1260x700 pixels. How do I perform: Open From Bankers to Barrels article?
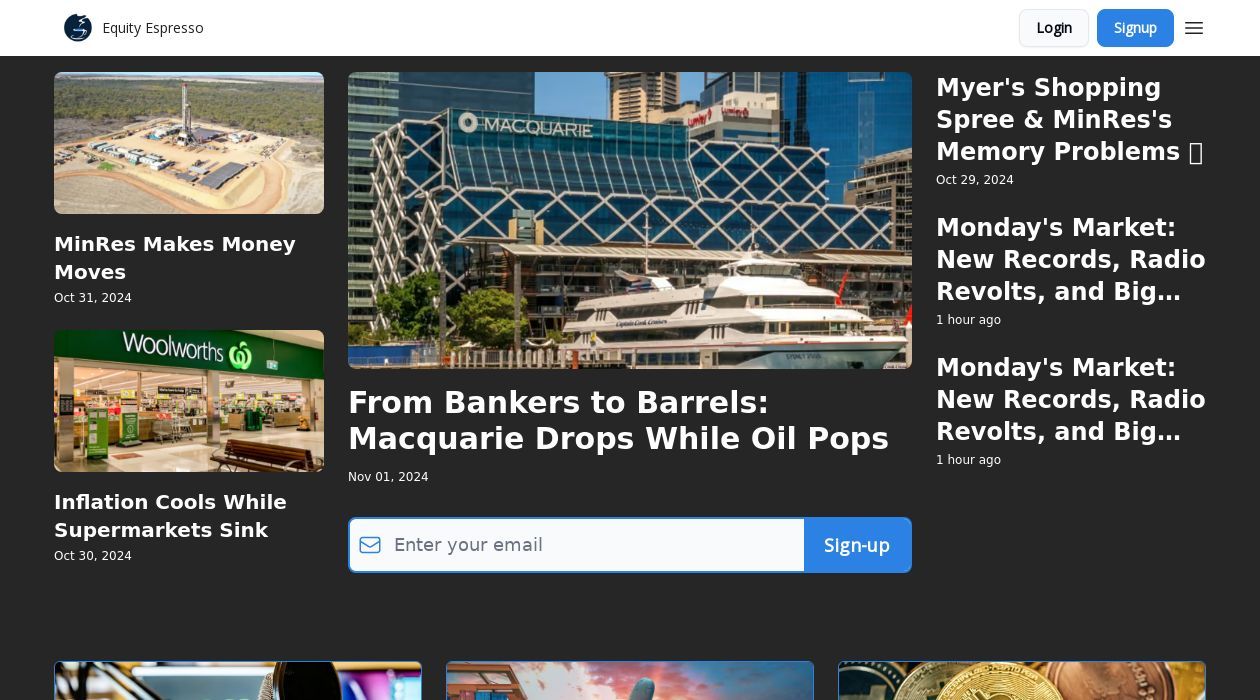tap(618, 420)
